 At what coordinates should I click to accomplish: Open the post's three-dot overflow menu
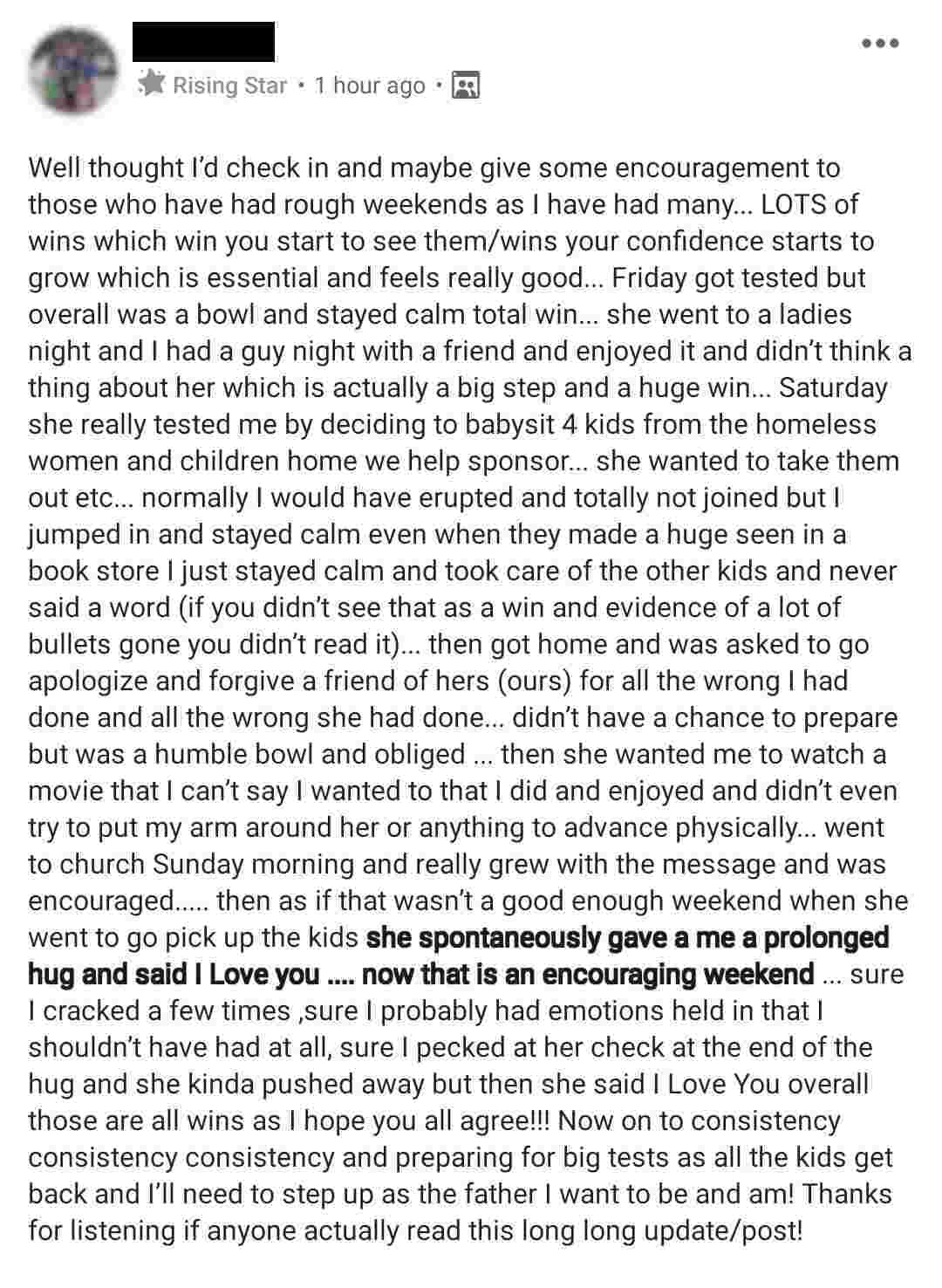(880, 43)
